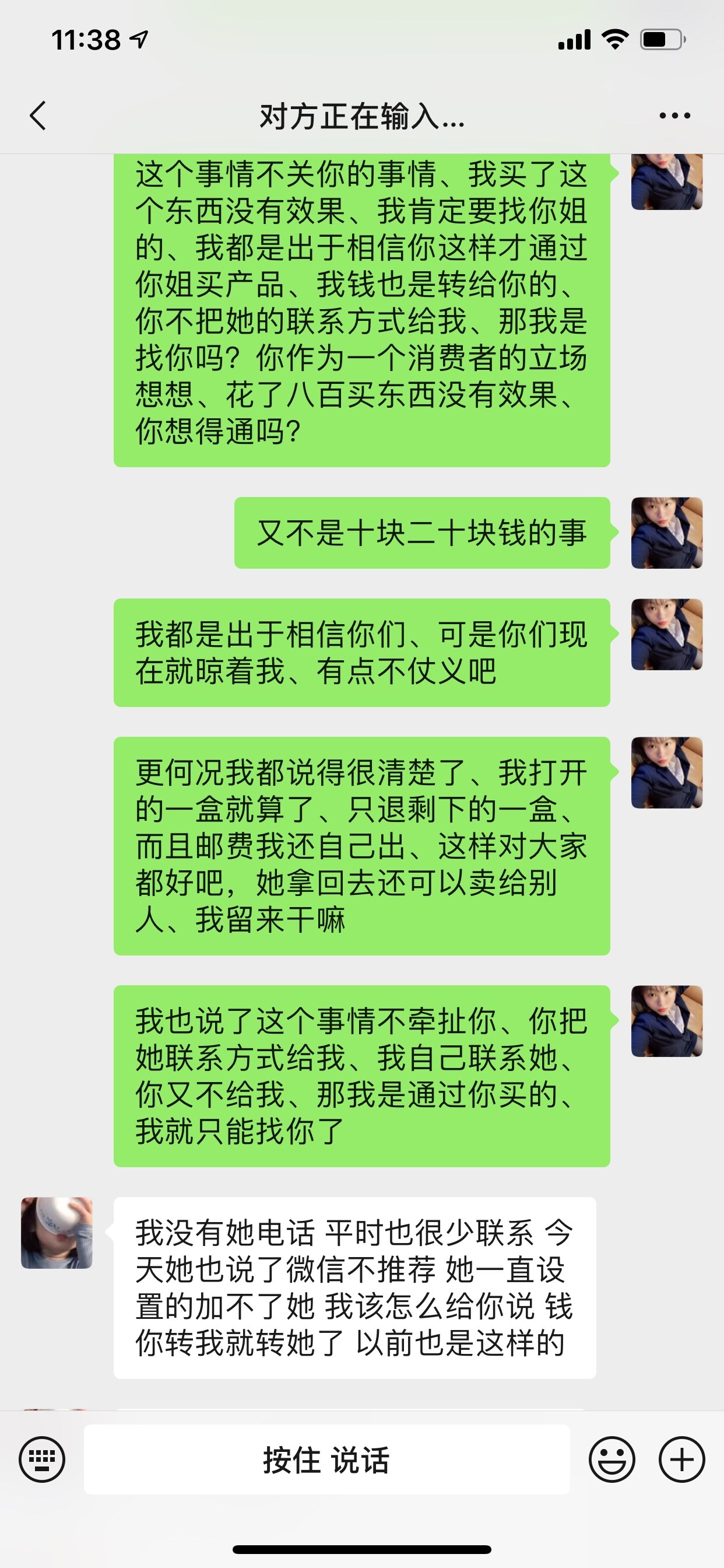Switch to keyboard text input
The height and width of the screenshot is (1568, 724).
pos(42,1459)
